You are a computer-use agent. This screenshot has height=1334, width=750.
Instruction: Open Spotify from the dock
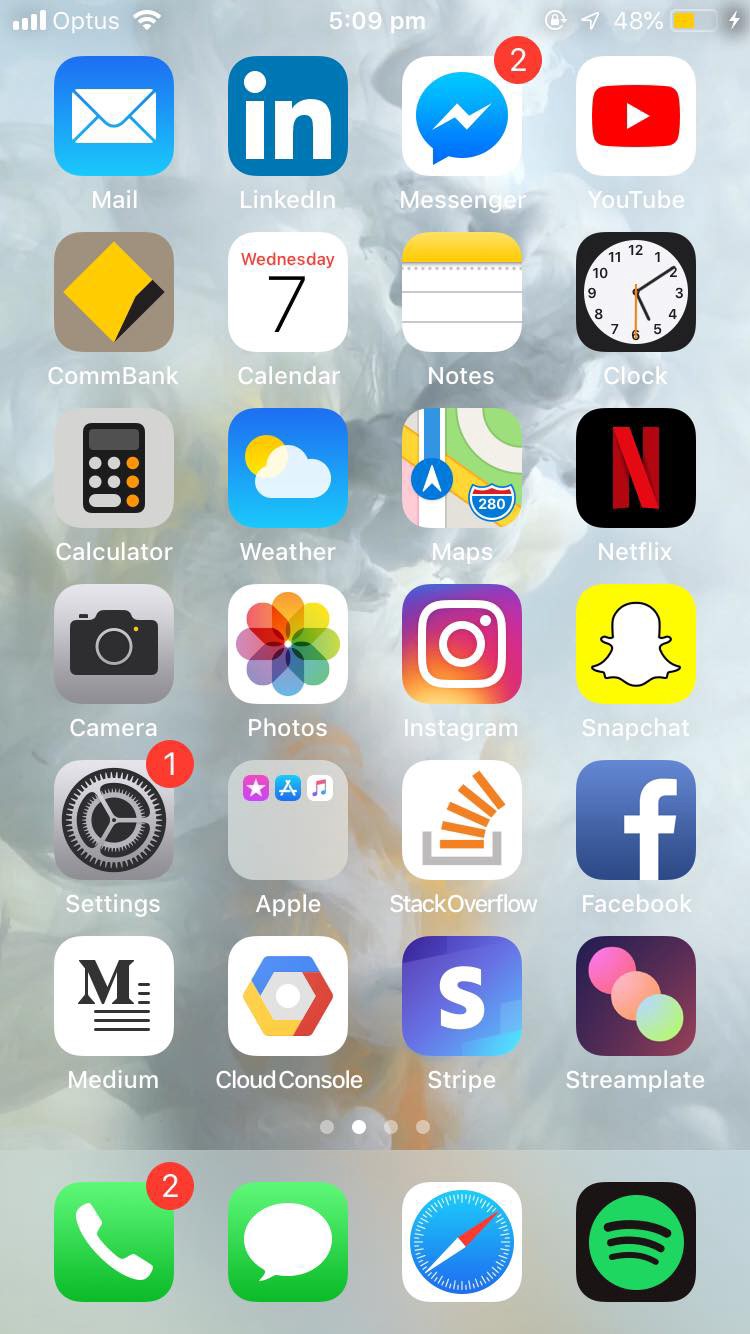click(x=636, y=1242)
